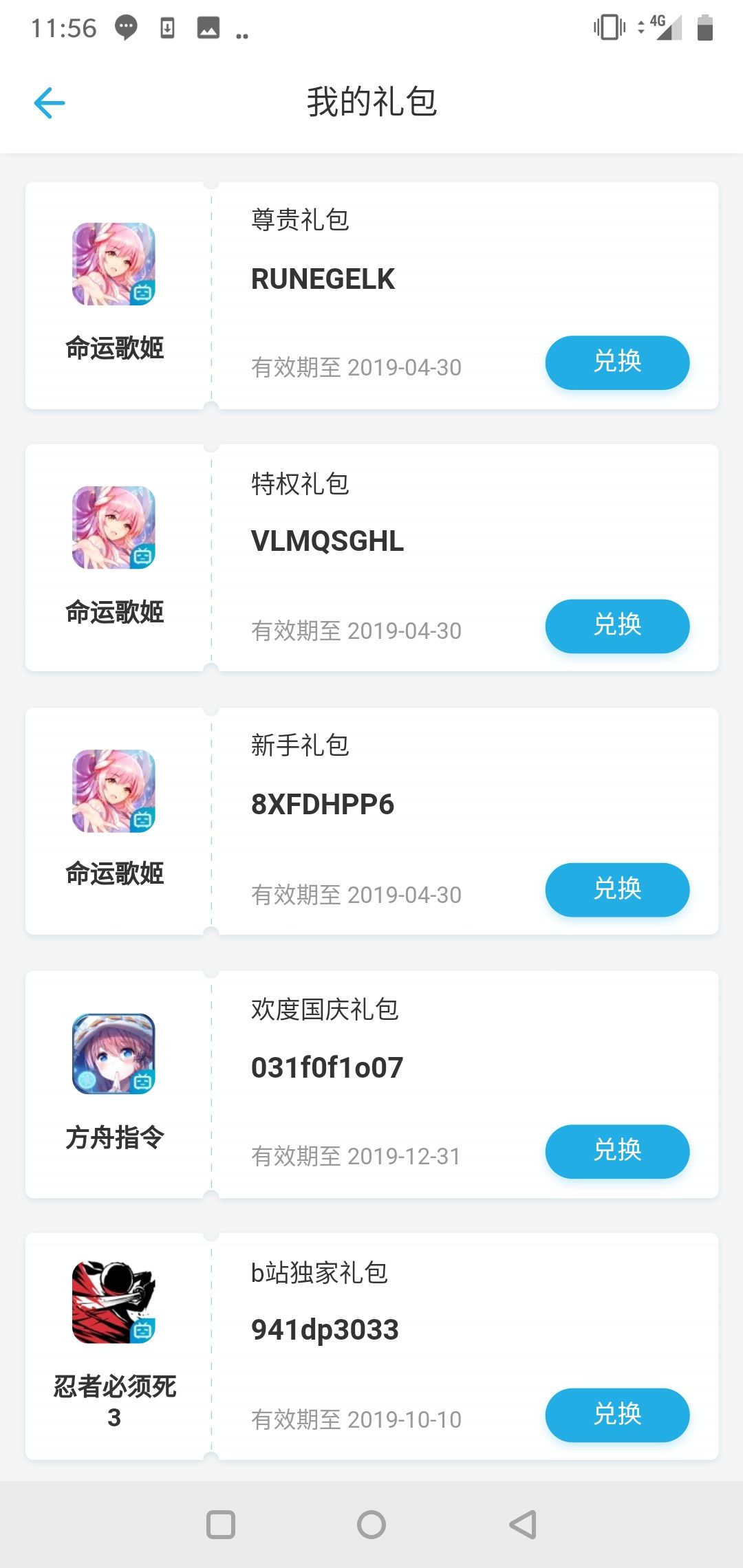Tap 兑换 for 特权礼包 VLMQSGHL
Viewport: 743px width, 1568px height.
point(617,626)
